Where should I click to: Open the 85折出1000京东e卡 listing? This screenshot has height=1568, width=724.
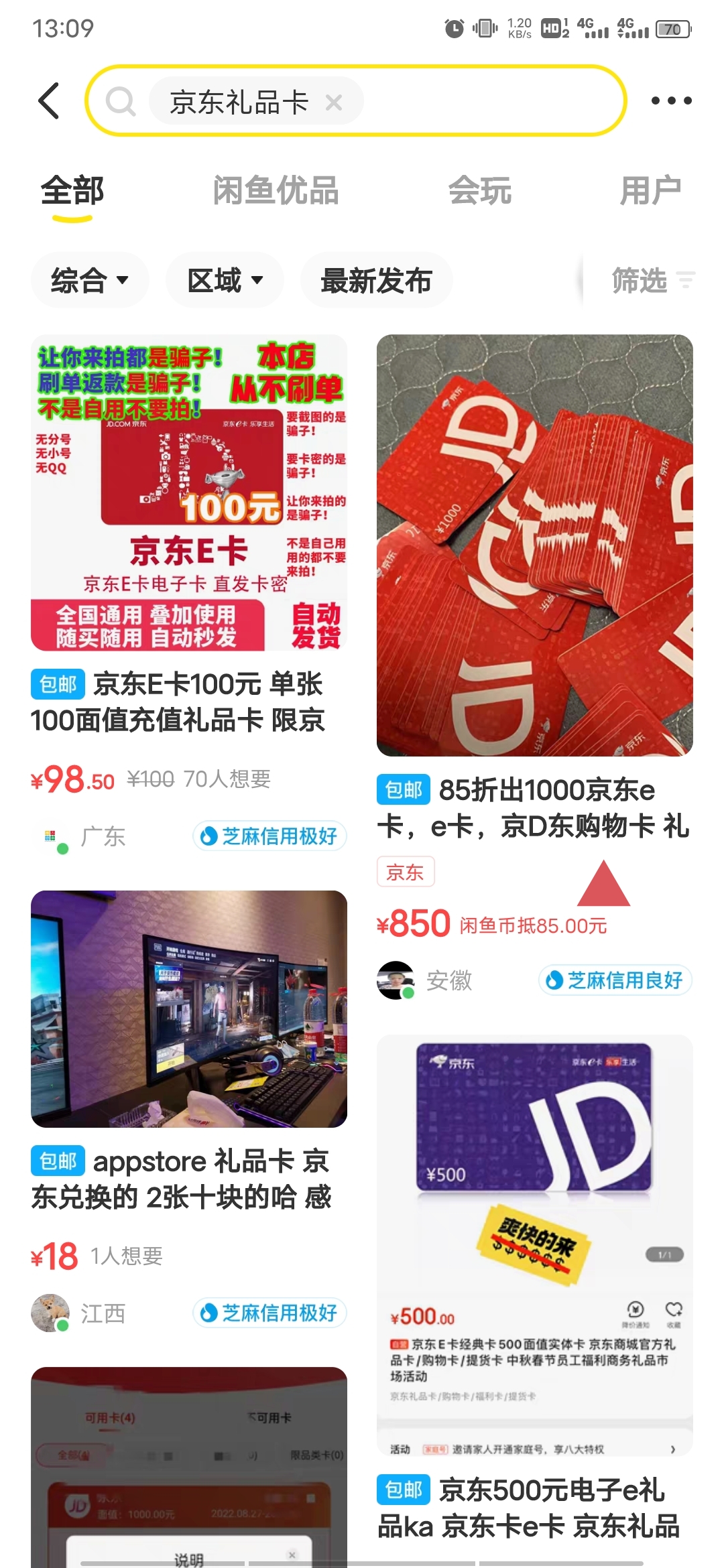click(x=536, y=543)
